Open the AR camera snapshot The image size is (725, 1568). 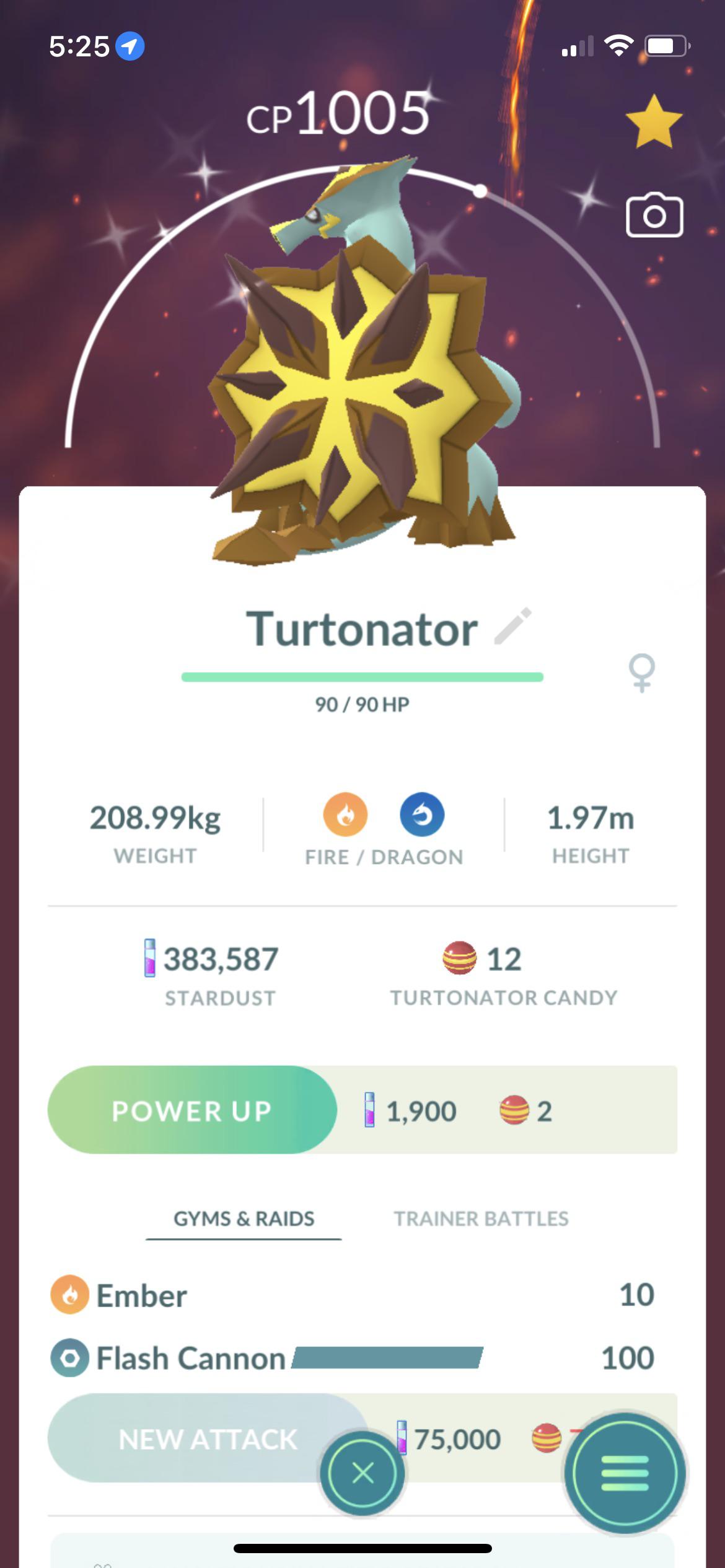654,216
